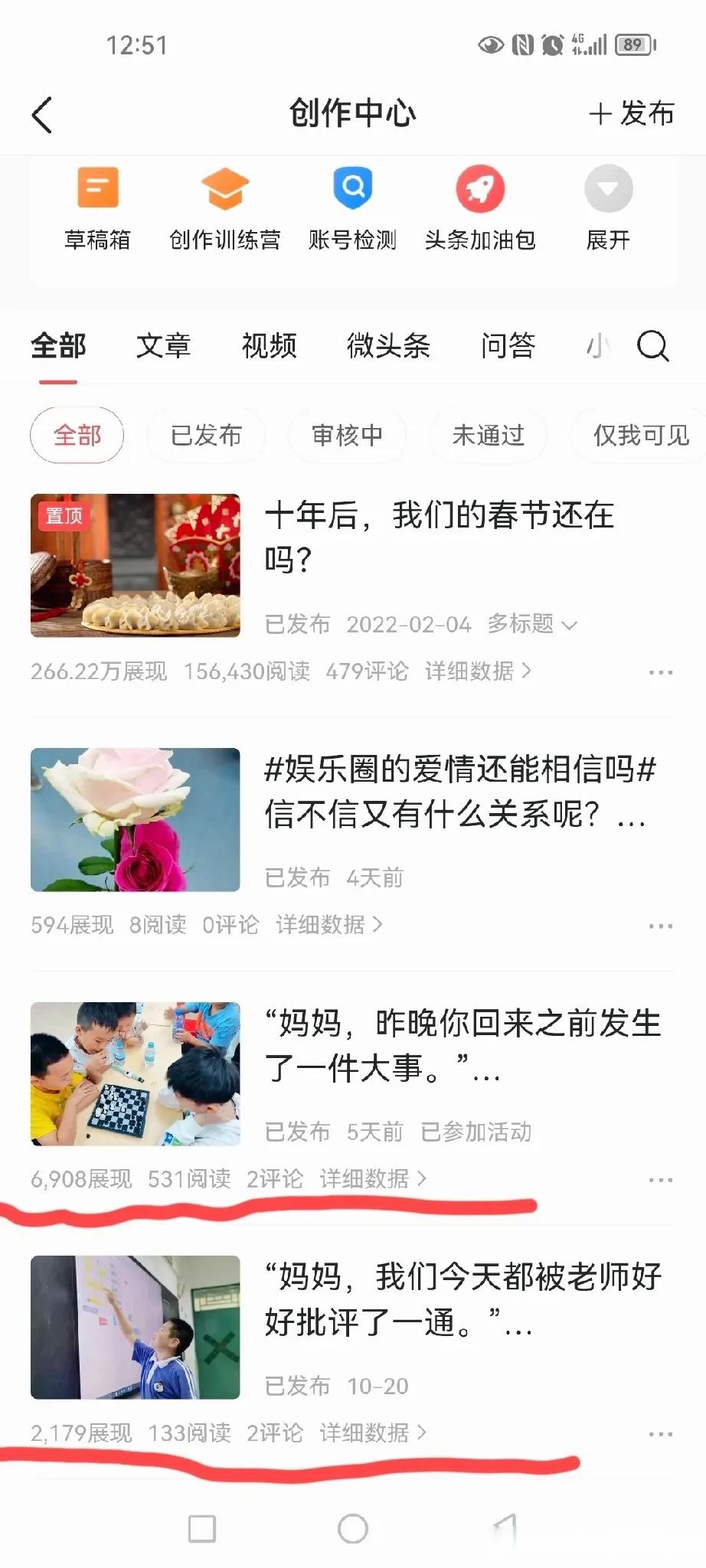Switch to the 文章 tab

[x=163, y=346]
